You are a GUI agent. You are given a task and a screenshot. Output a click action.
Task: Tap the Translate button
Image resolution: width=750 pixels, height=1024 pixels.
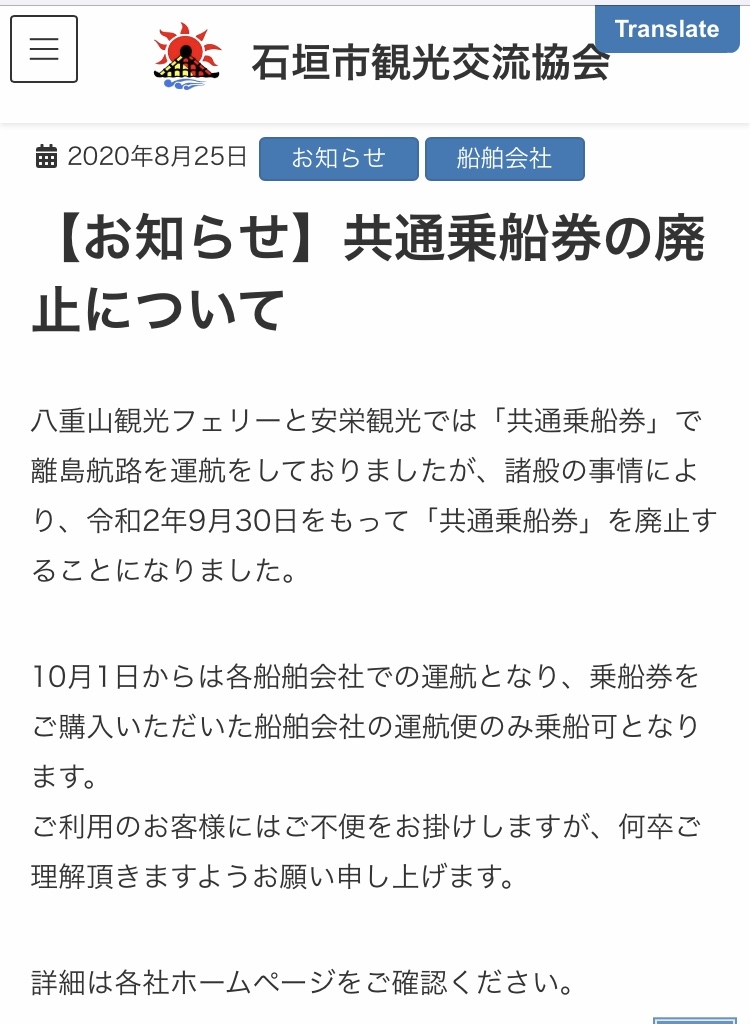tap(666, 29)
